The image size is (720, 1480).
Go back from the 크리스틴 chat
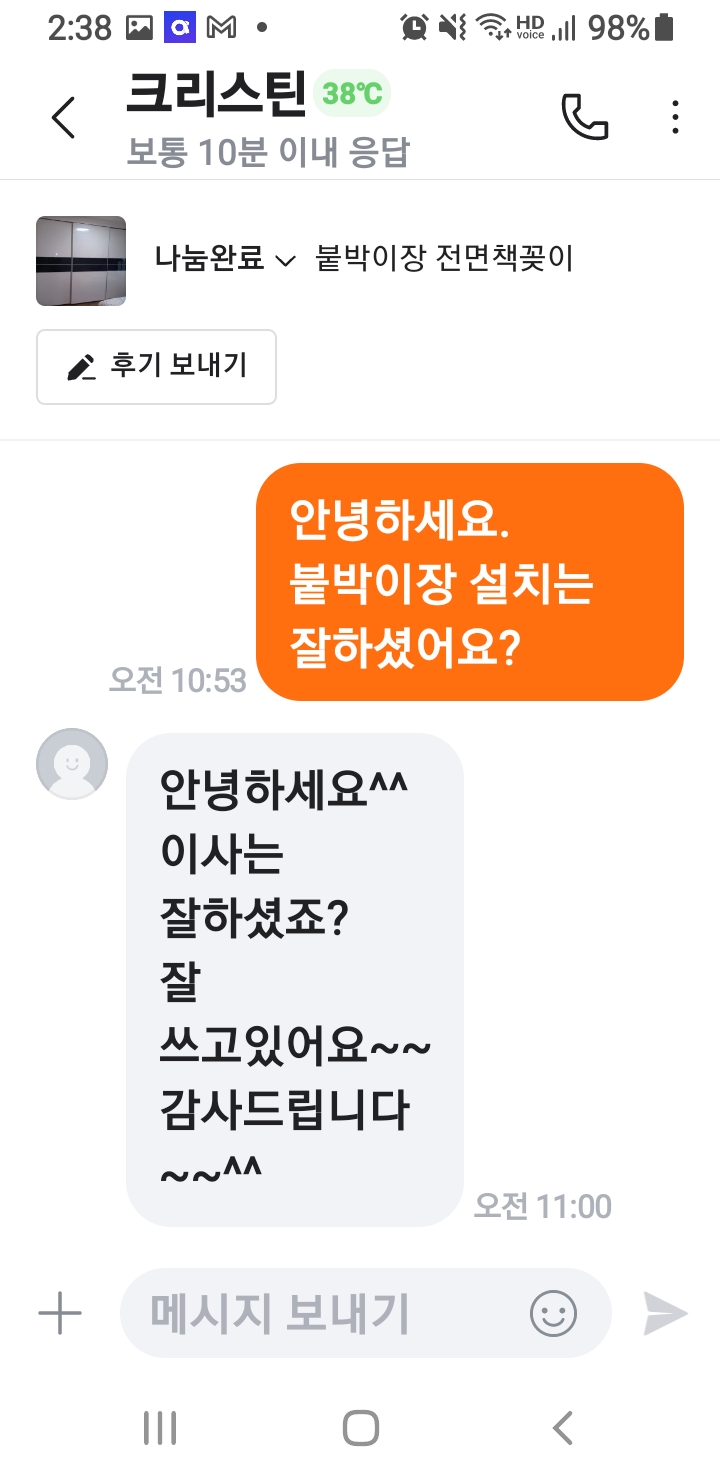(63, 118)
